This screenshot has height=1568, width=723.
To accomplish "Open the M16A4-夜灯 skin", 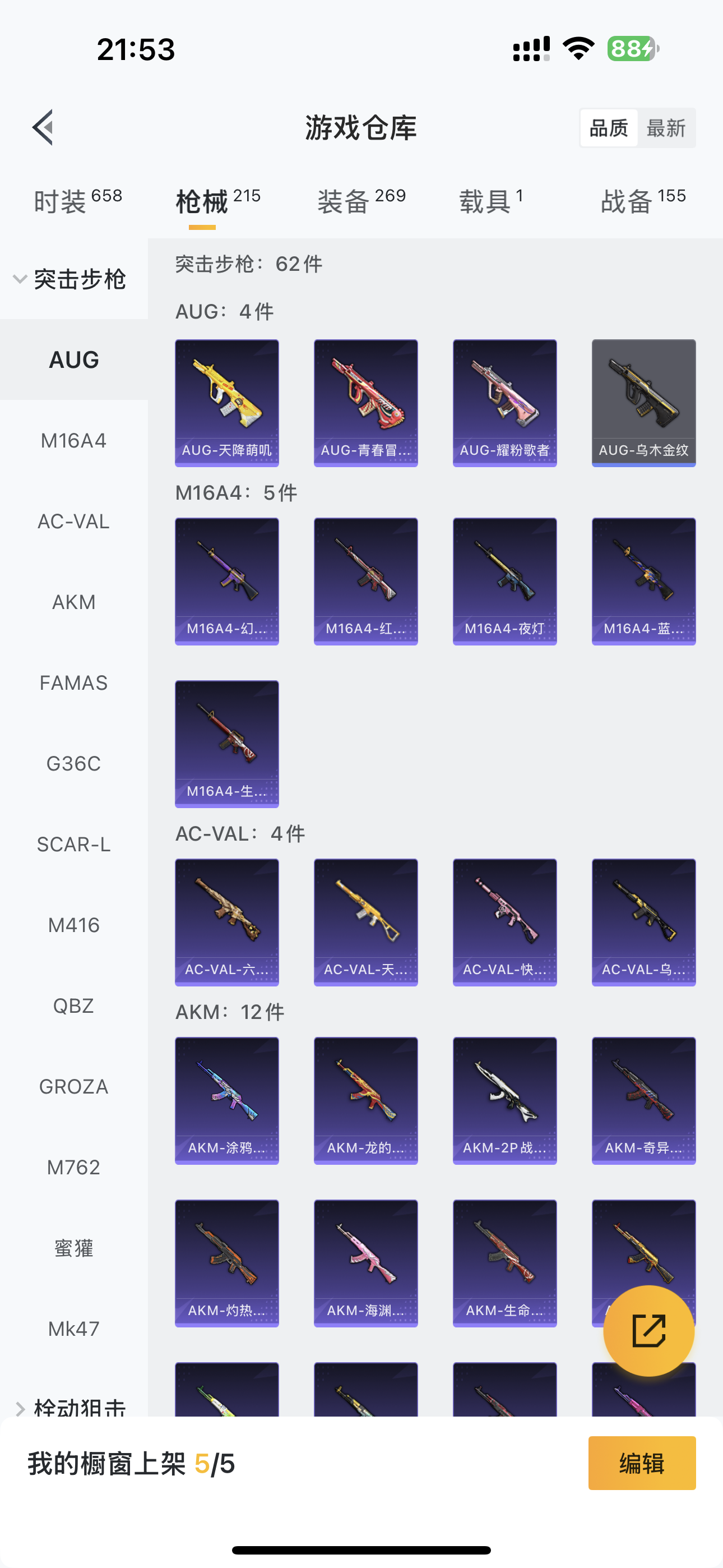I will coord(504,582).
